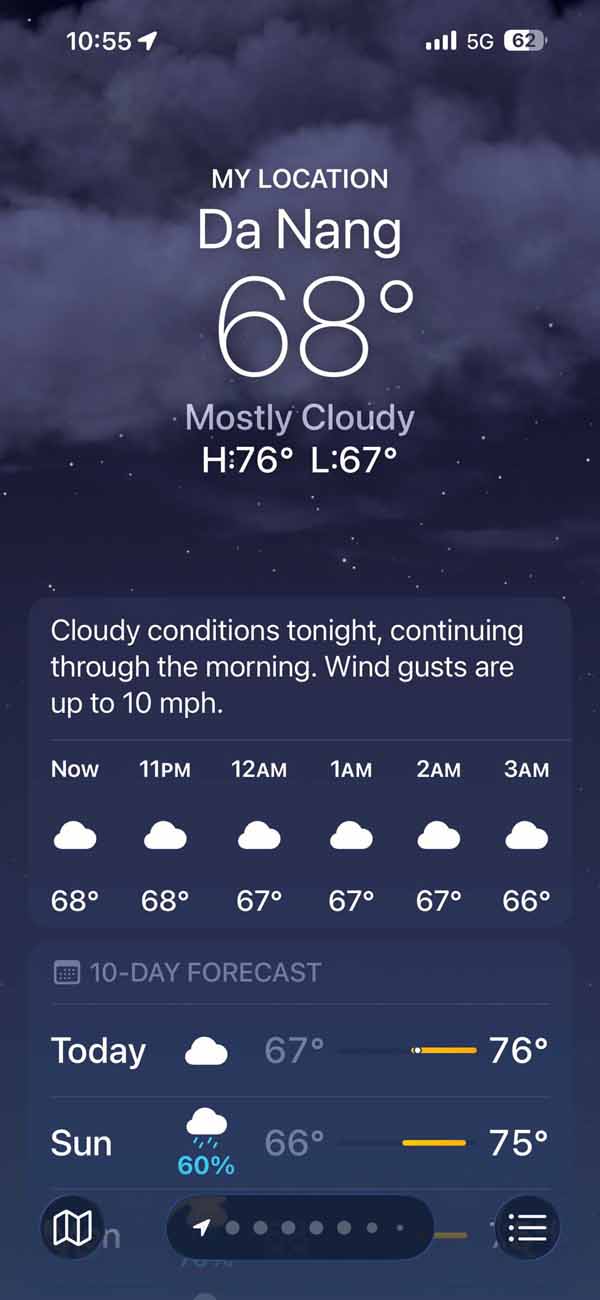
Task: Open the weather map
Action: click(x=72, y=1227)
